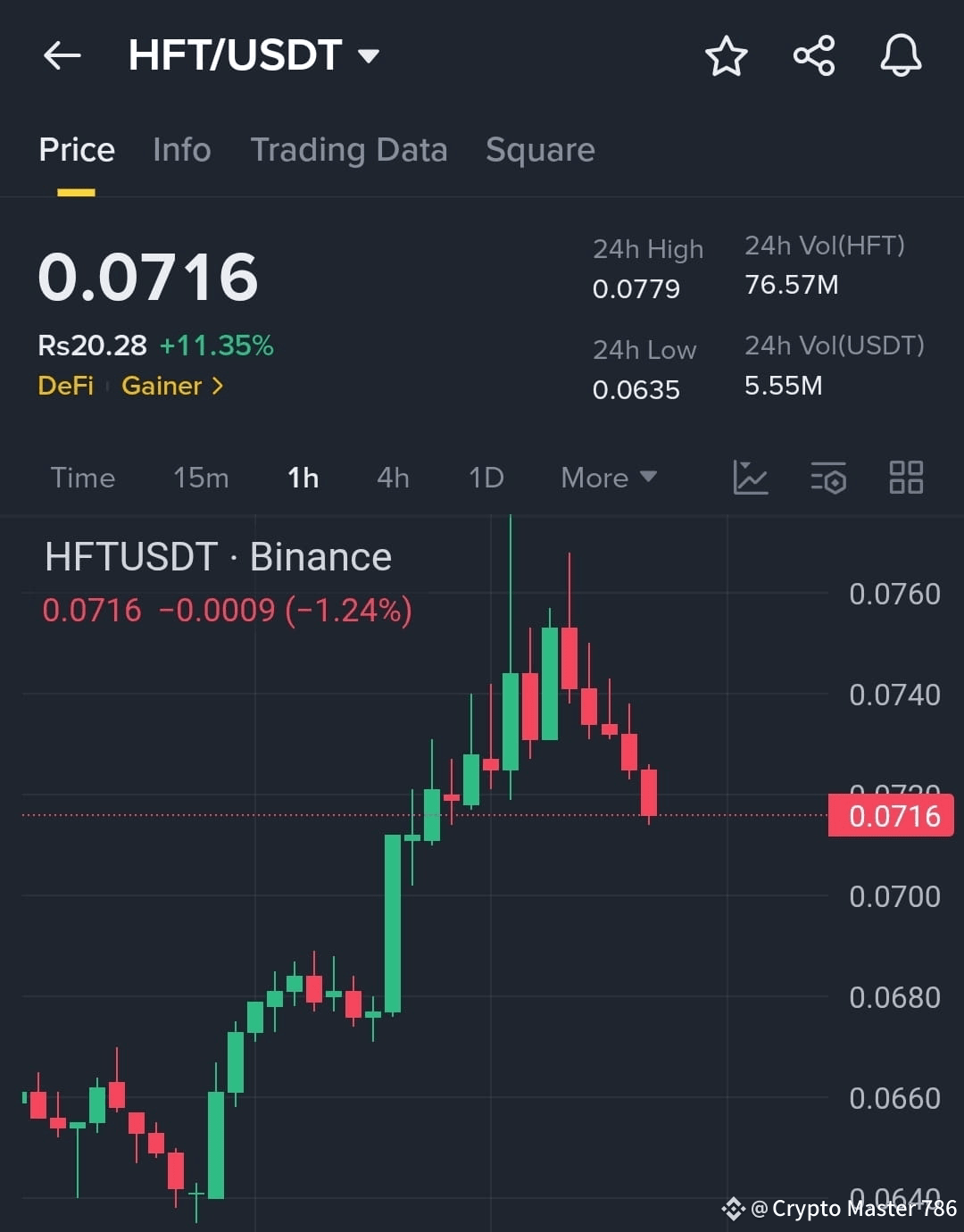Go back using the back arrow
Screen dimensions: 964x1232
(x=61, y=55)
